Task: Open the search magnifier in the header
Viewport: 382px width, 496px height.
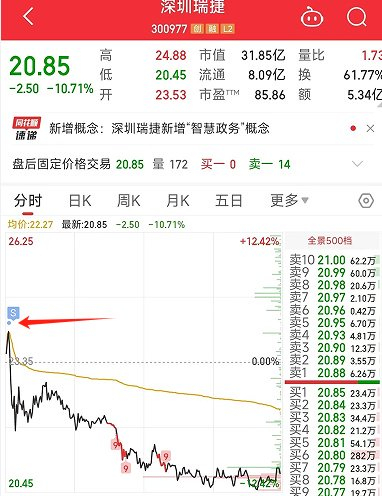Action: point(357,17)
